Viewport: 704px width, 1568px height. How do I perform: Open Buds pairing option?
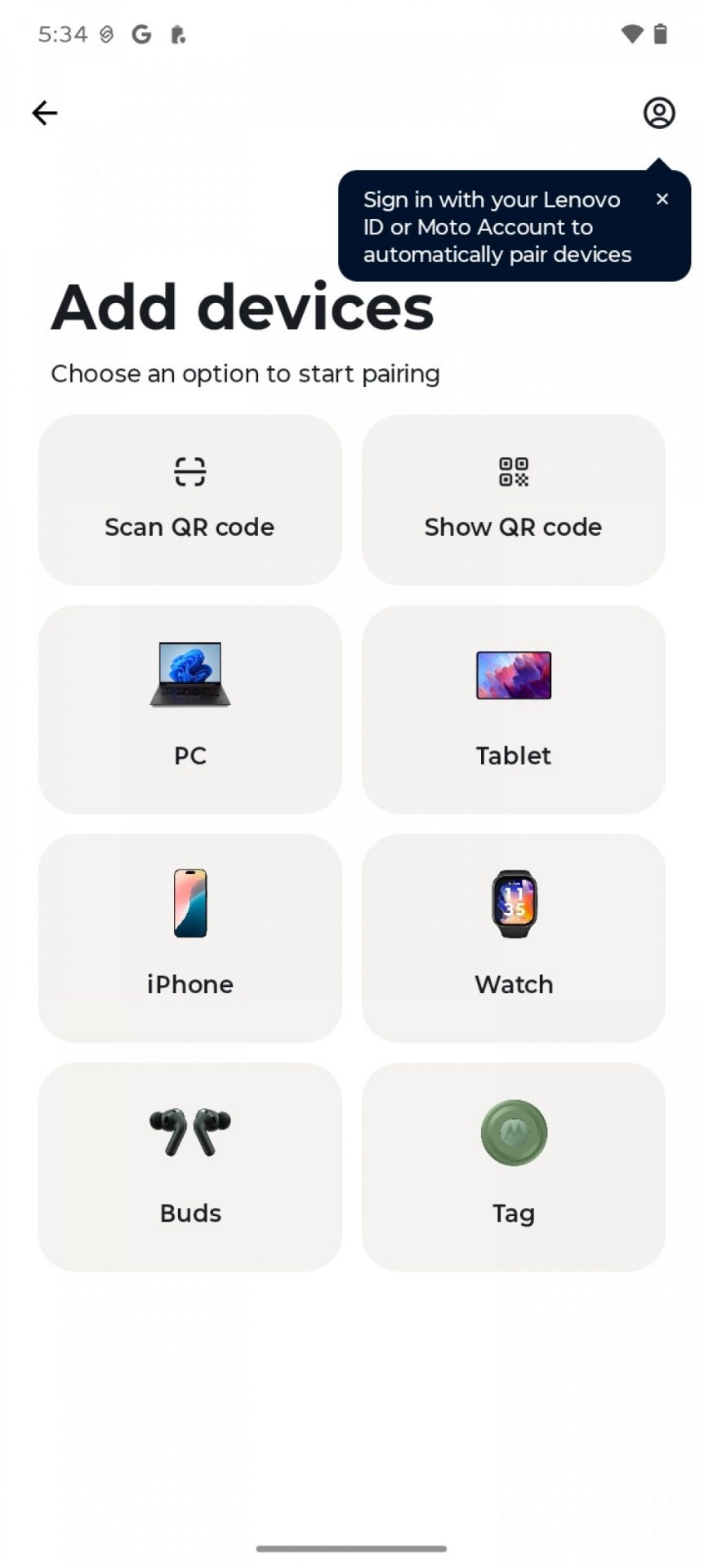click(189, 1165)
